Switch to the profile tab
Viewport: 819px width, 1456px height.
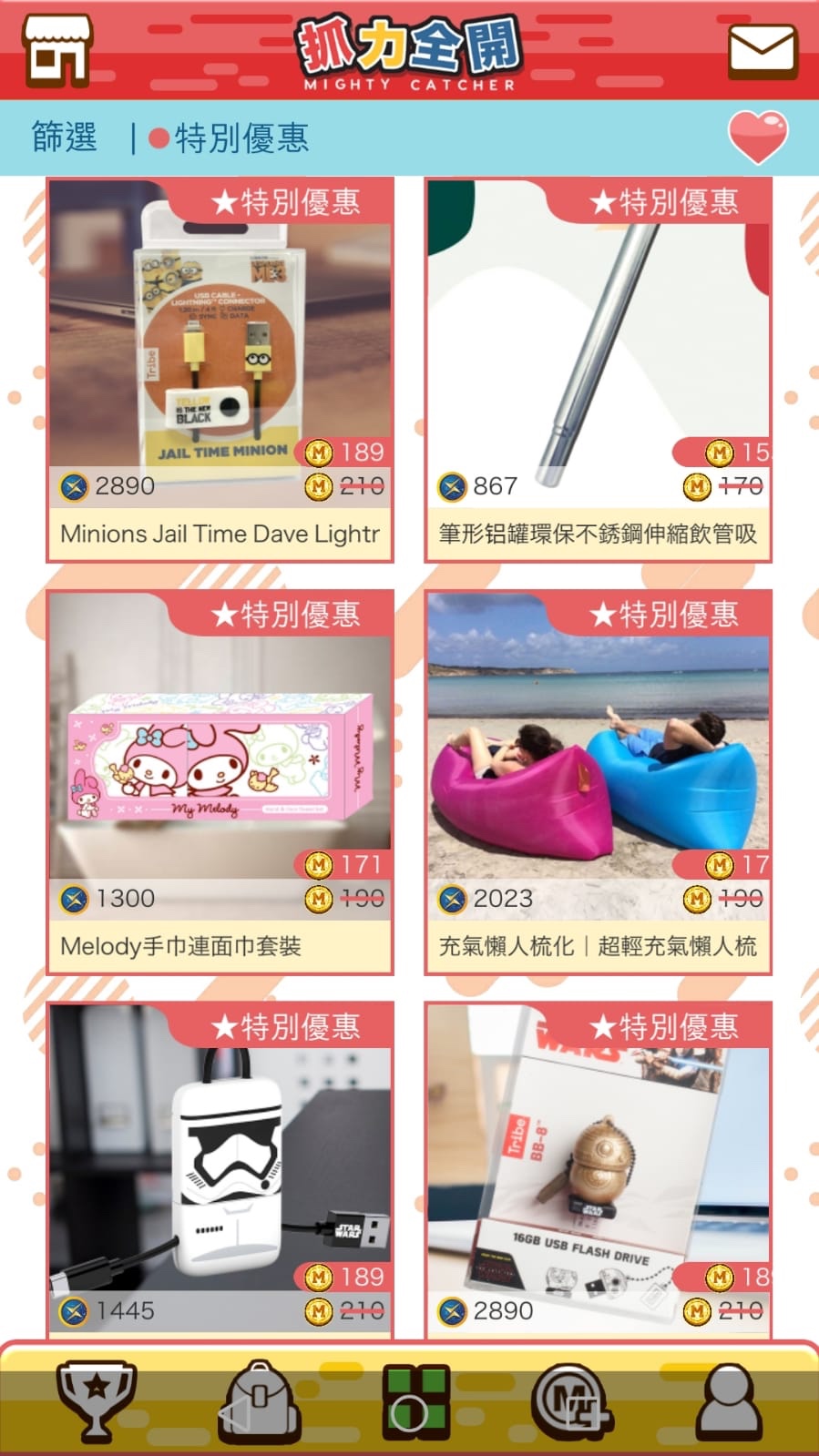728,1400
